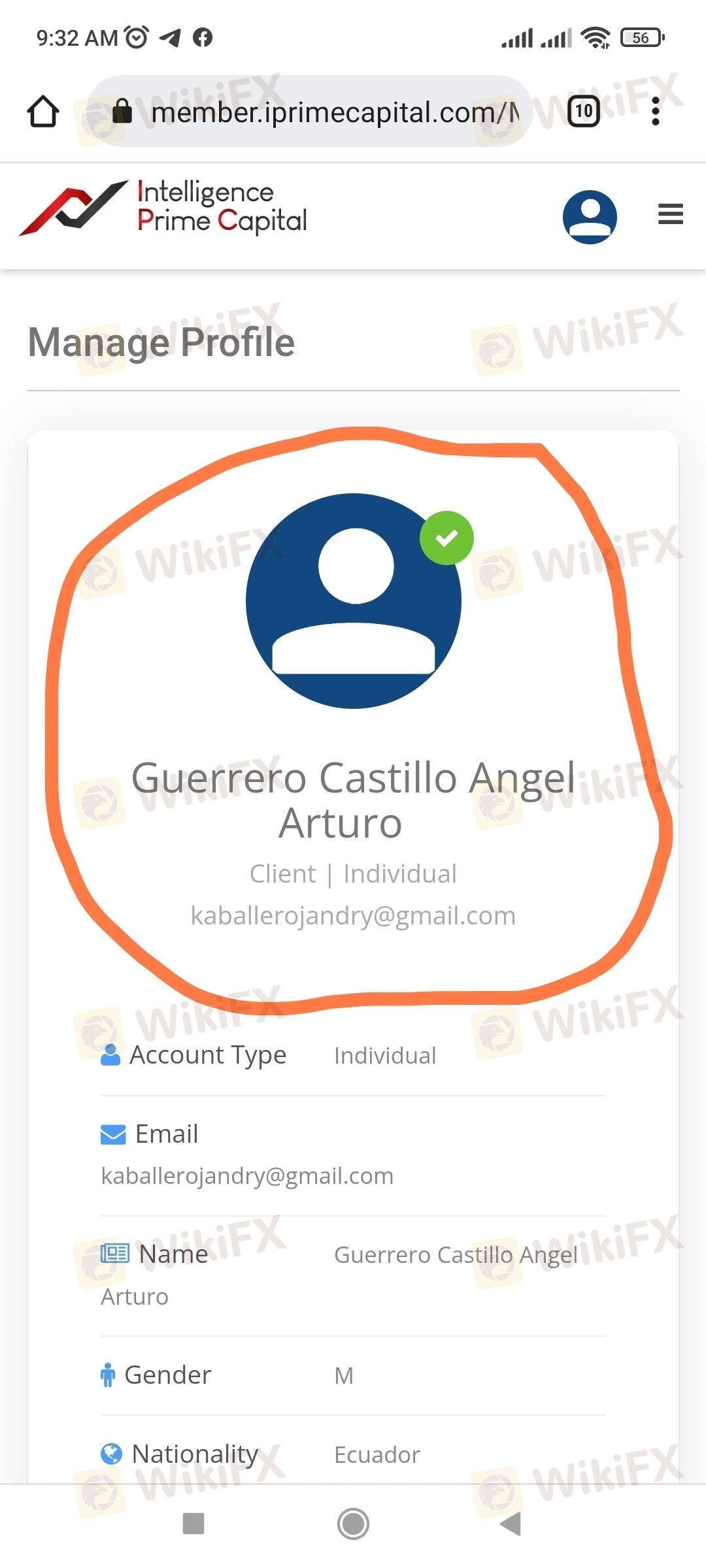Open the browser three-dot overflow menu
706x1568 pixels.
click(x=656, y=111)
